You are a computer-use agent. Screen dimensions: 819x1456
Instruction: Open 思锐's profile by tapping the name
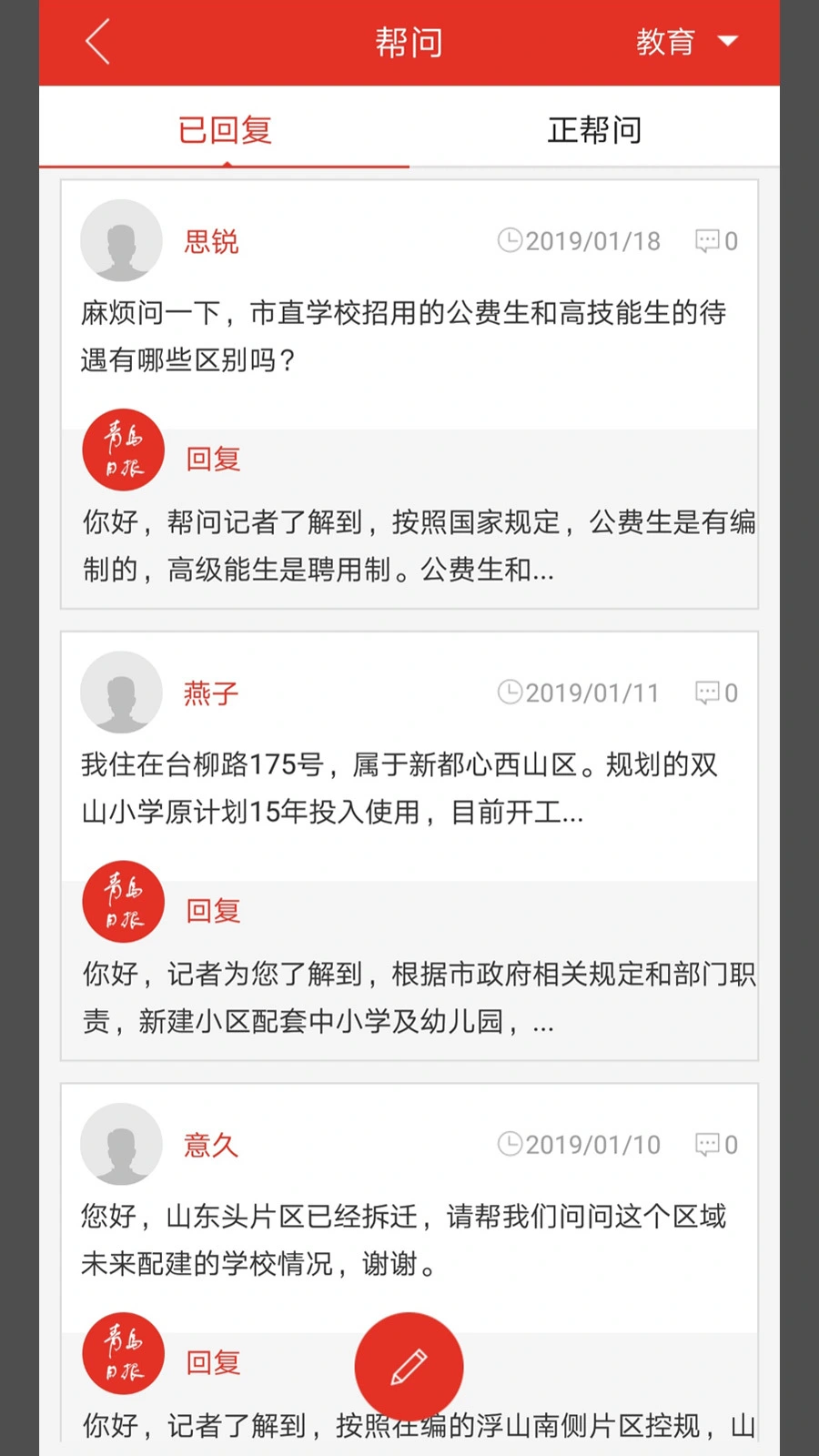pos(209,241)
